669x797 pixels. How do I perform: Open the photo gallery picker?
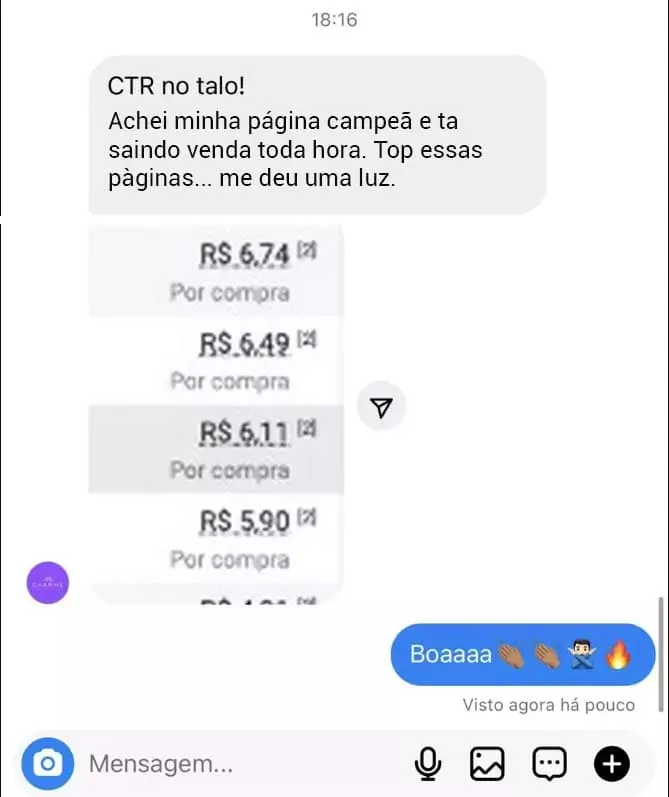point(487,765)
